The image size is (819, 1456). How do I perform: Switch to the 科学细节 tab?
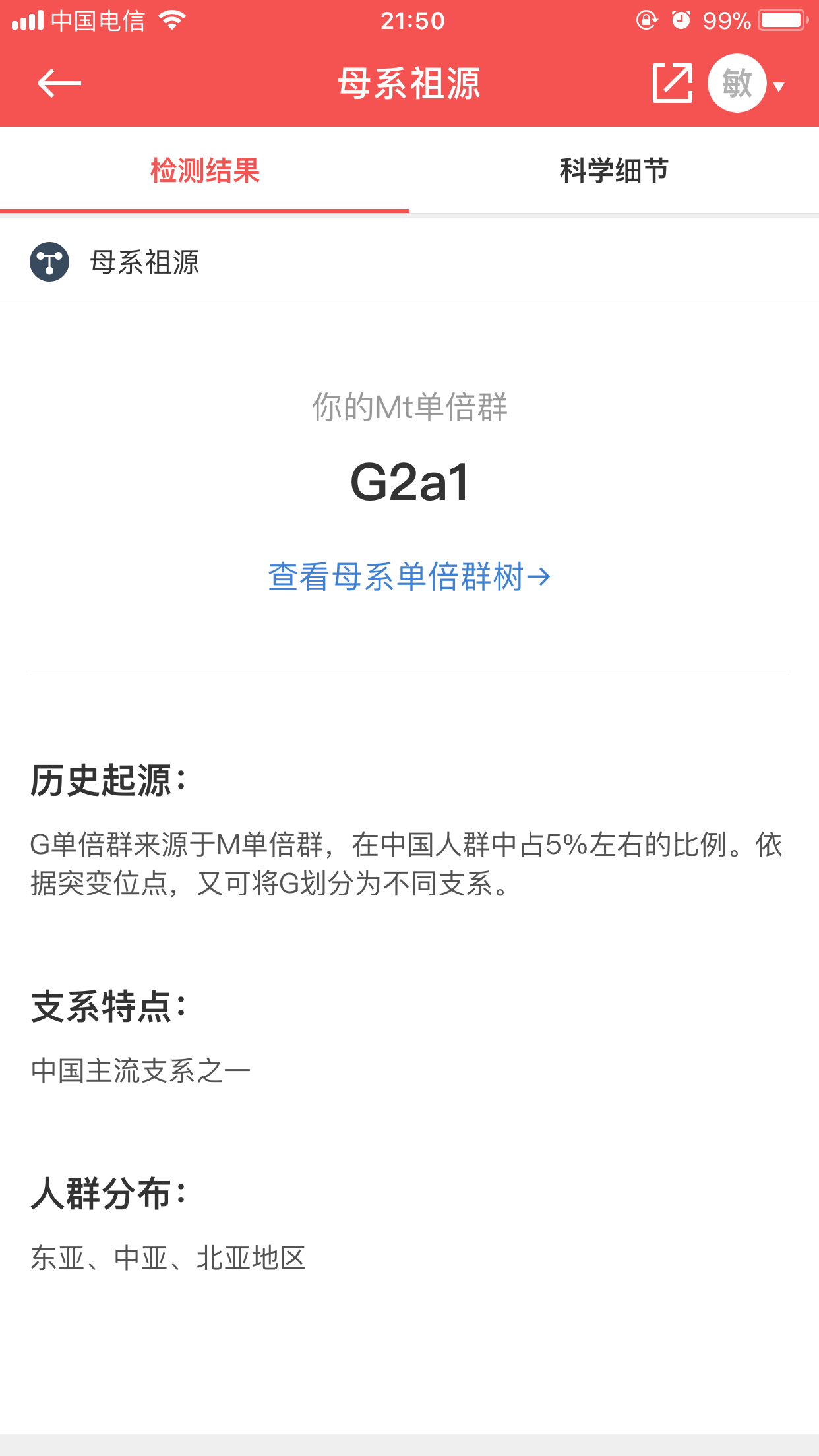tap(614, 171)
